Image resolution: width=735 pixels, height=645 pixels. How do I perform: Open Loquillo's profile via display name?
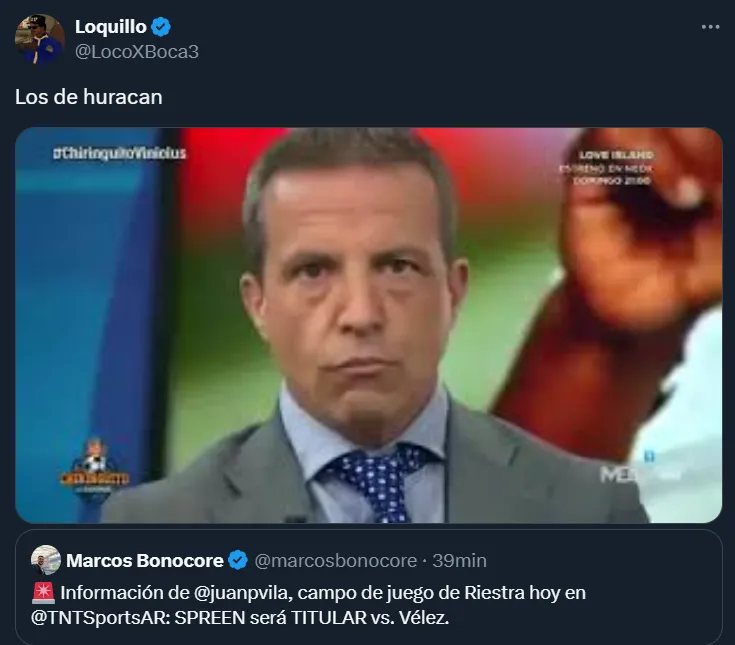click(x=110, y=27)
